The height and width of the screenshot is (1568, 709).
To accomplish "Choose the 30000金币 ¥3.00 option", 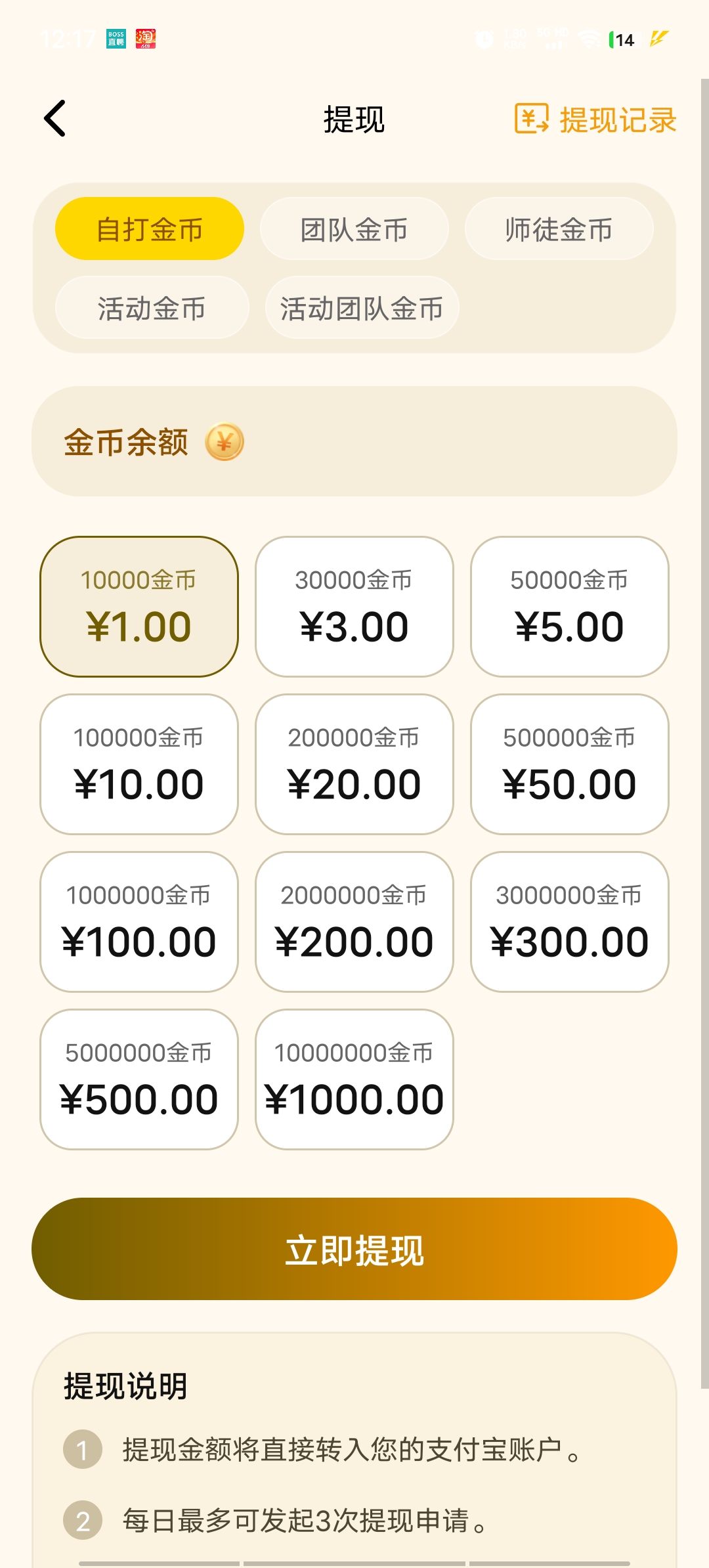I will 354,607.
